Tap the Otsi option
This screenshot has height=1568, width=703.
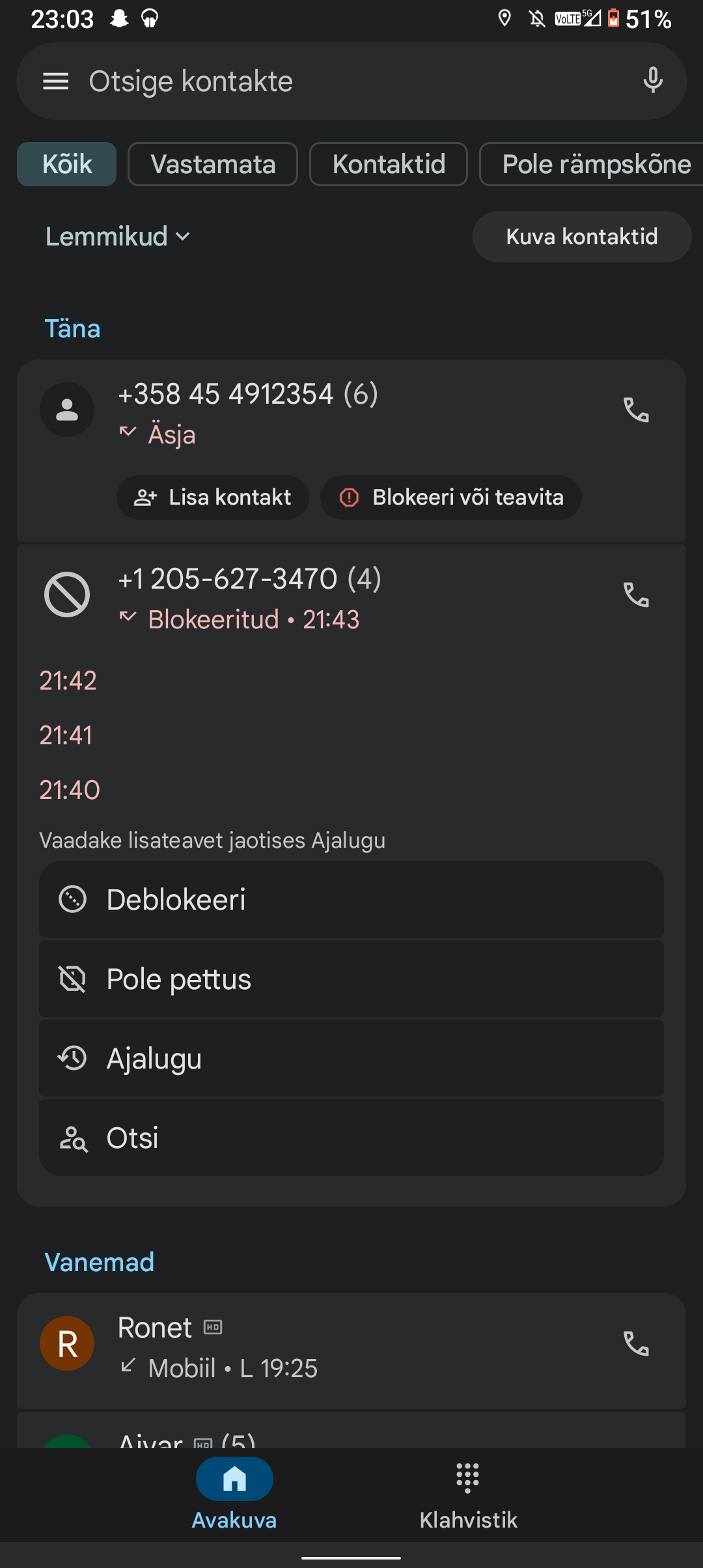[351, 1138]
